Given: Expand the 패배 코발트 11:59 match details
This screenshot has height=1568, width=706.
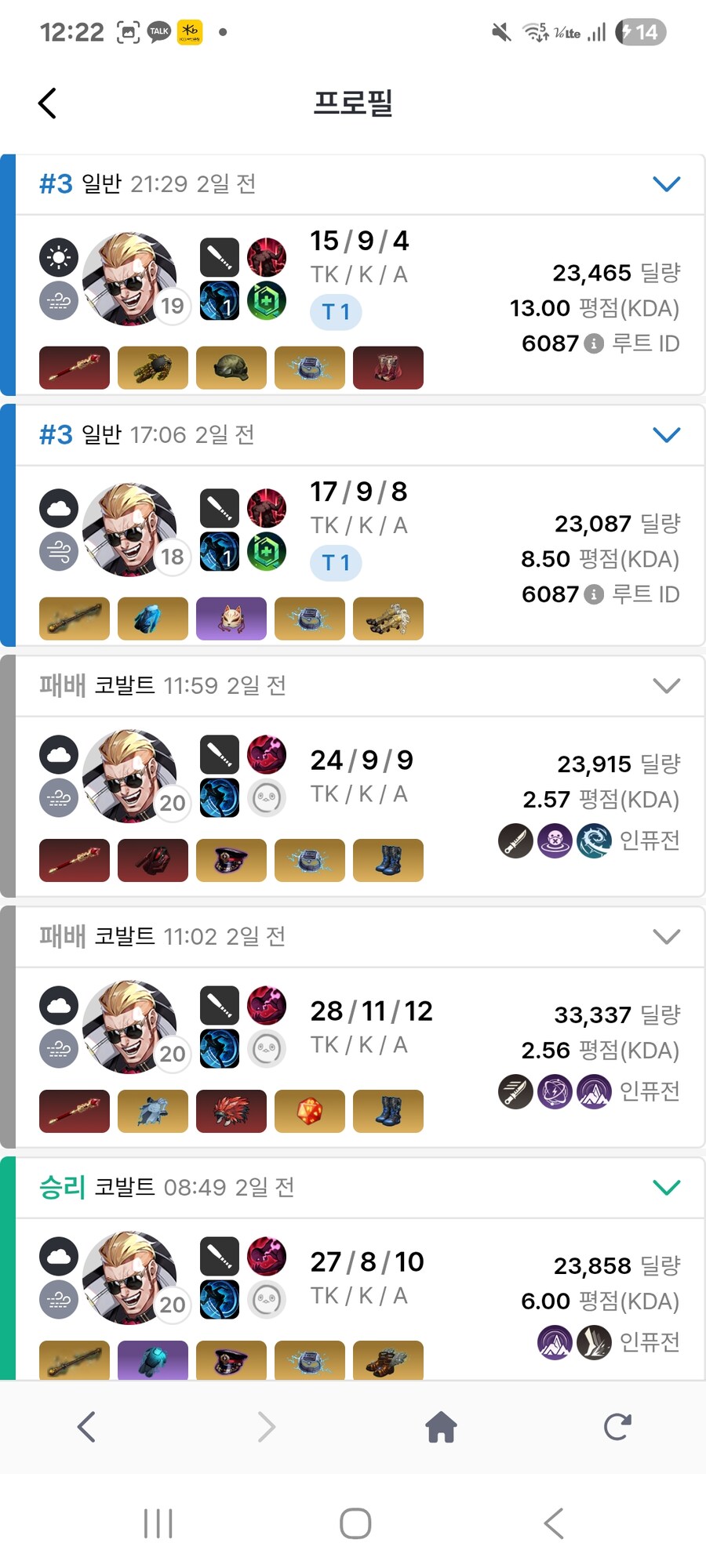Looking at the screenshot, I should (667, 685).
